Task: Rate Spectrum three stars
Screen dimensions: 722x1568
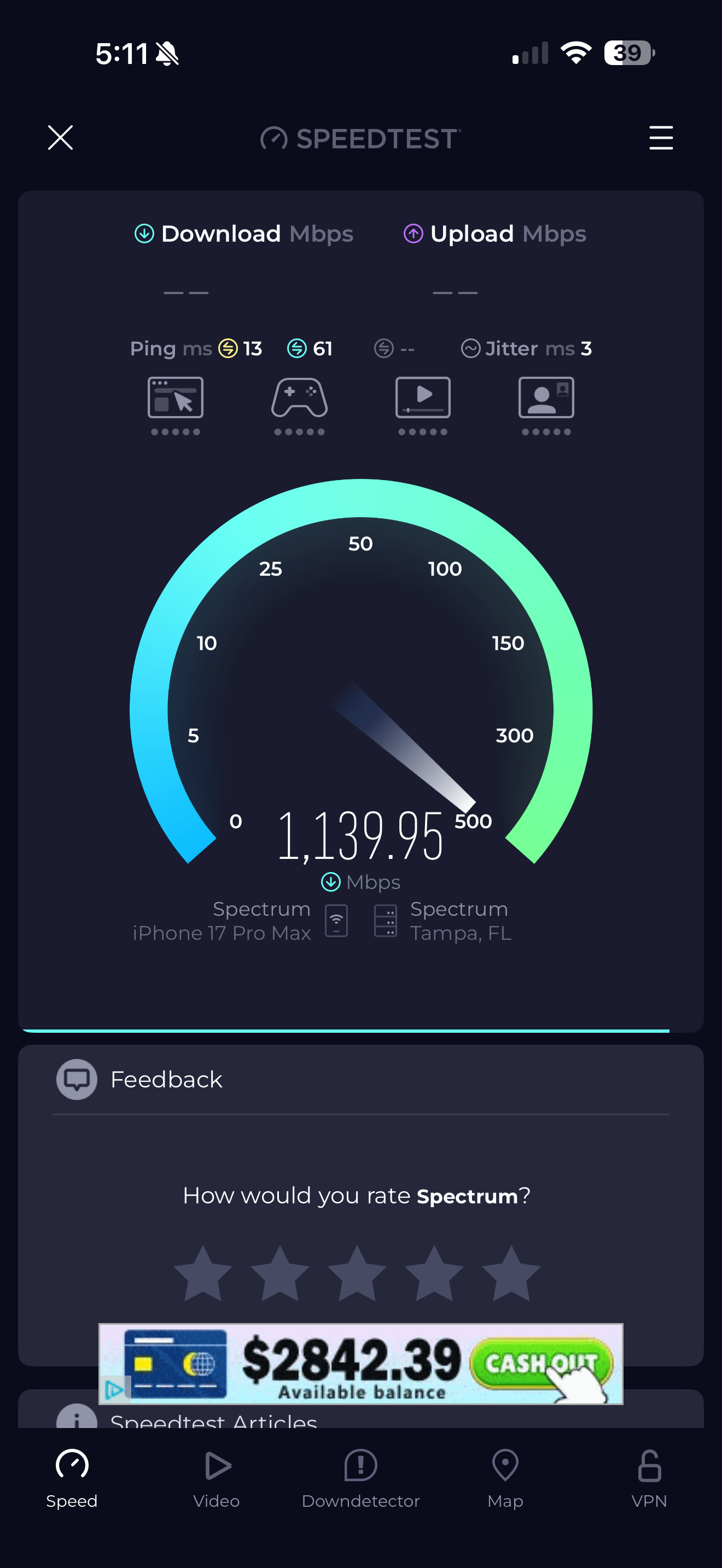Action: click(x=357, y=1273)
